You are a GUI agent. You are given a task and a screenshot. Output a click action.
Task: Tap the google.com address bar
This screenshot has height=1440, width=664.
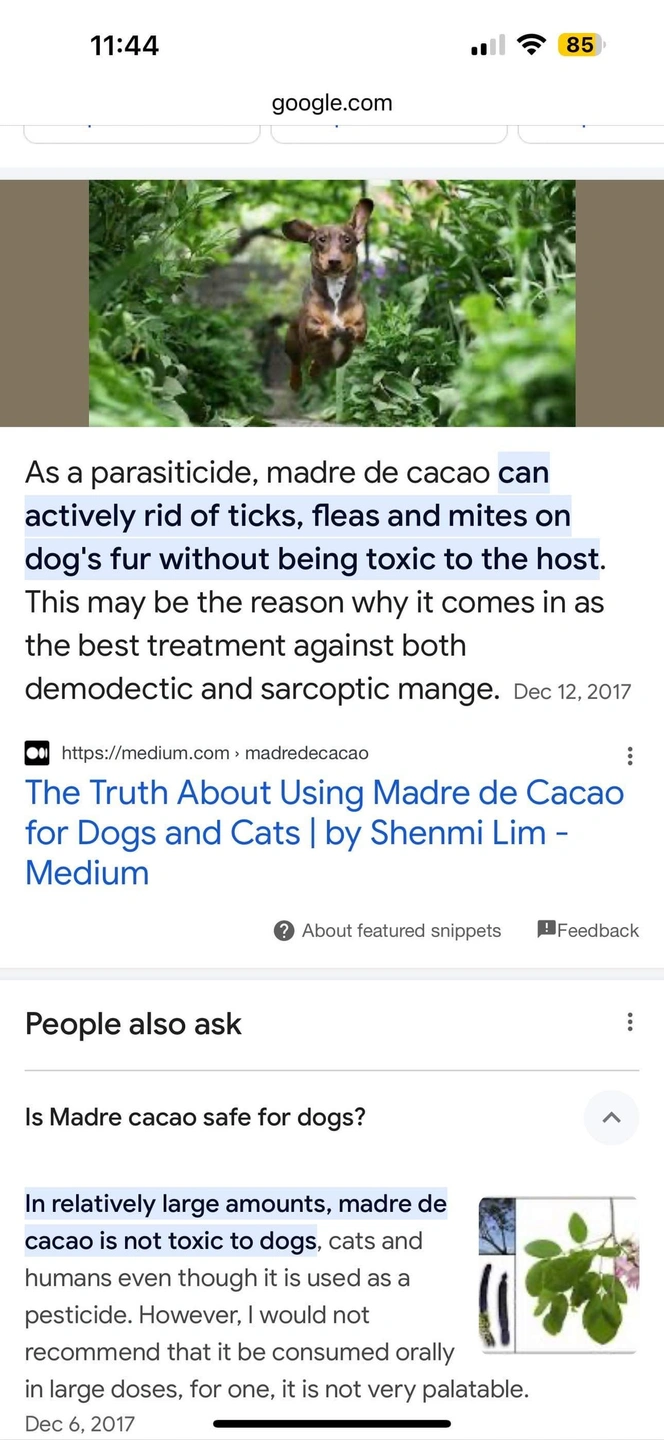point(332,103)
